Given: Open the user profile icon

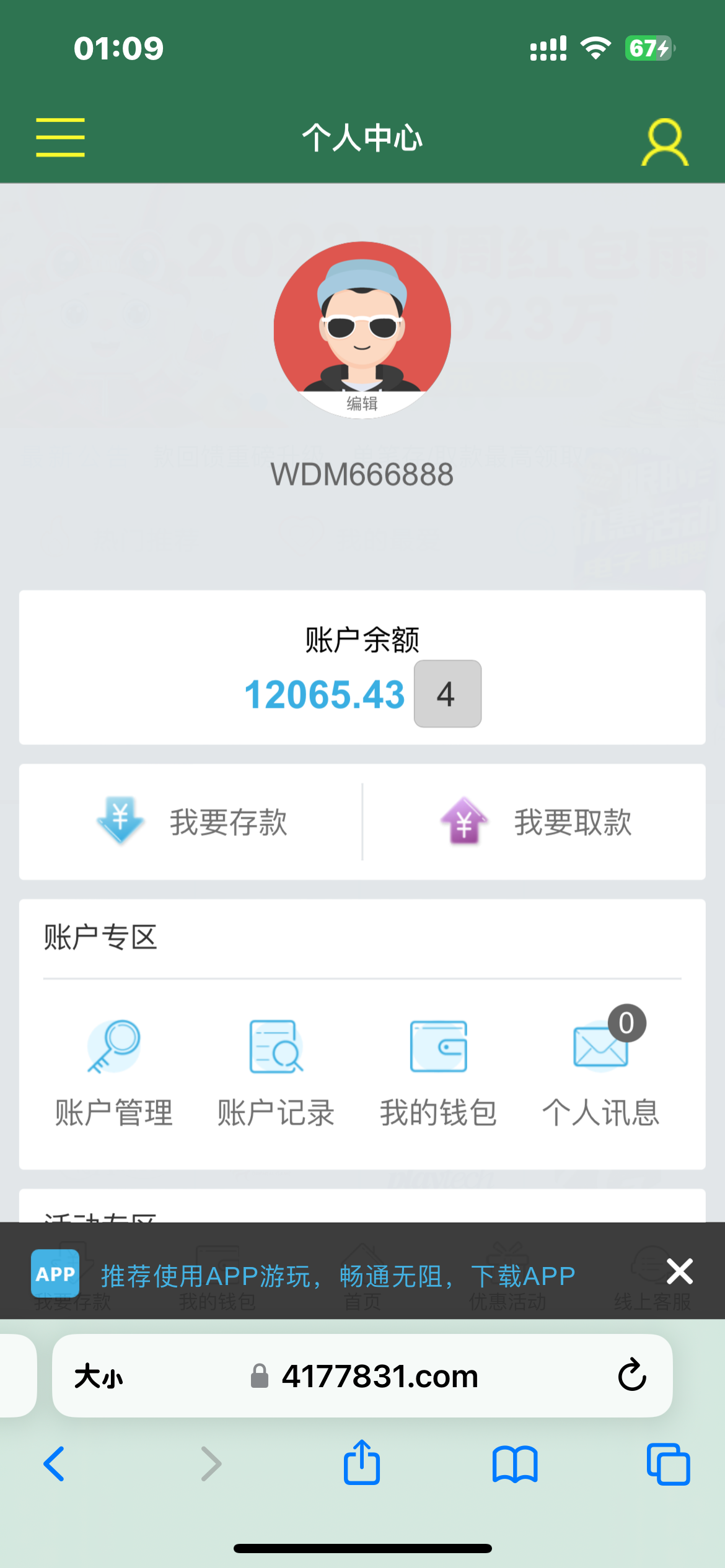Looking at the screenshot, I should (x=664, y=142).
